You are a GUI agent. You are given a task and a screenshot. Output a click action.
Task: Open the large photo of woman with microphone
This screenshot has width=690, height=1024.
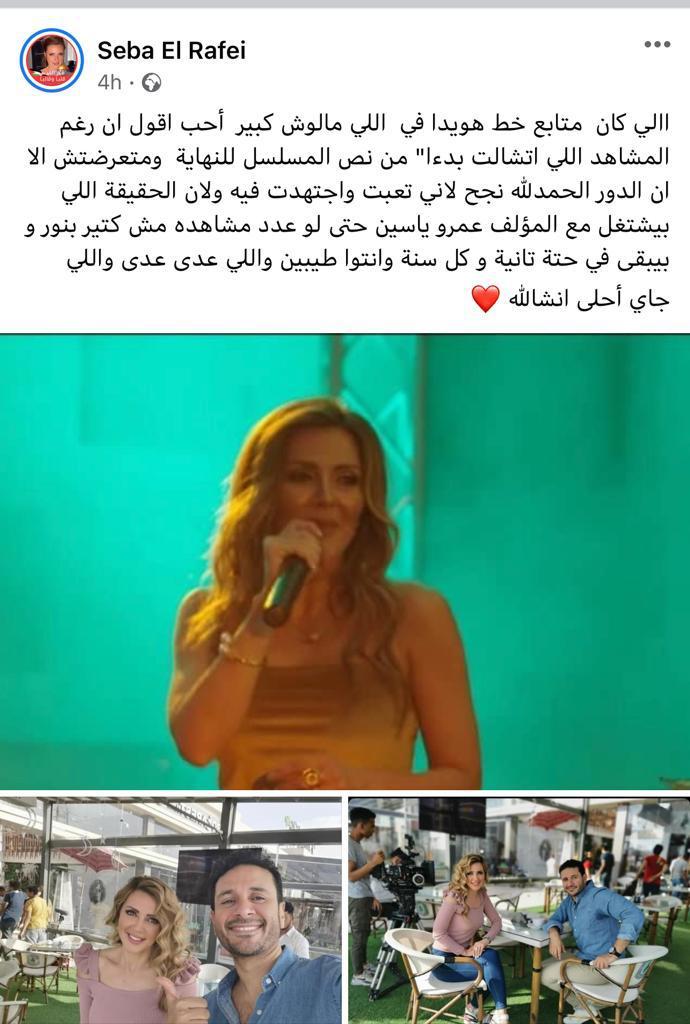(345, 562)
